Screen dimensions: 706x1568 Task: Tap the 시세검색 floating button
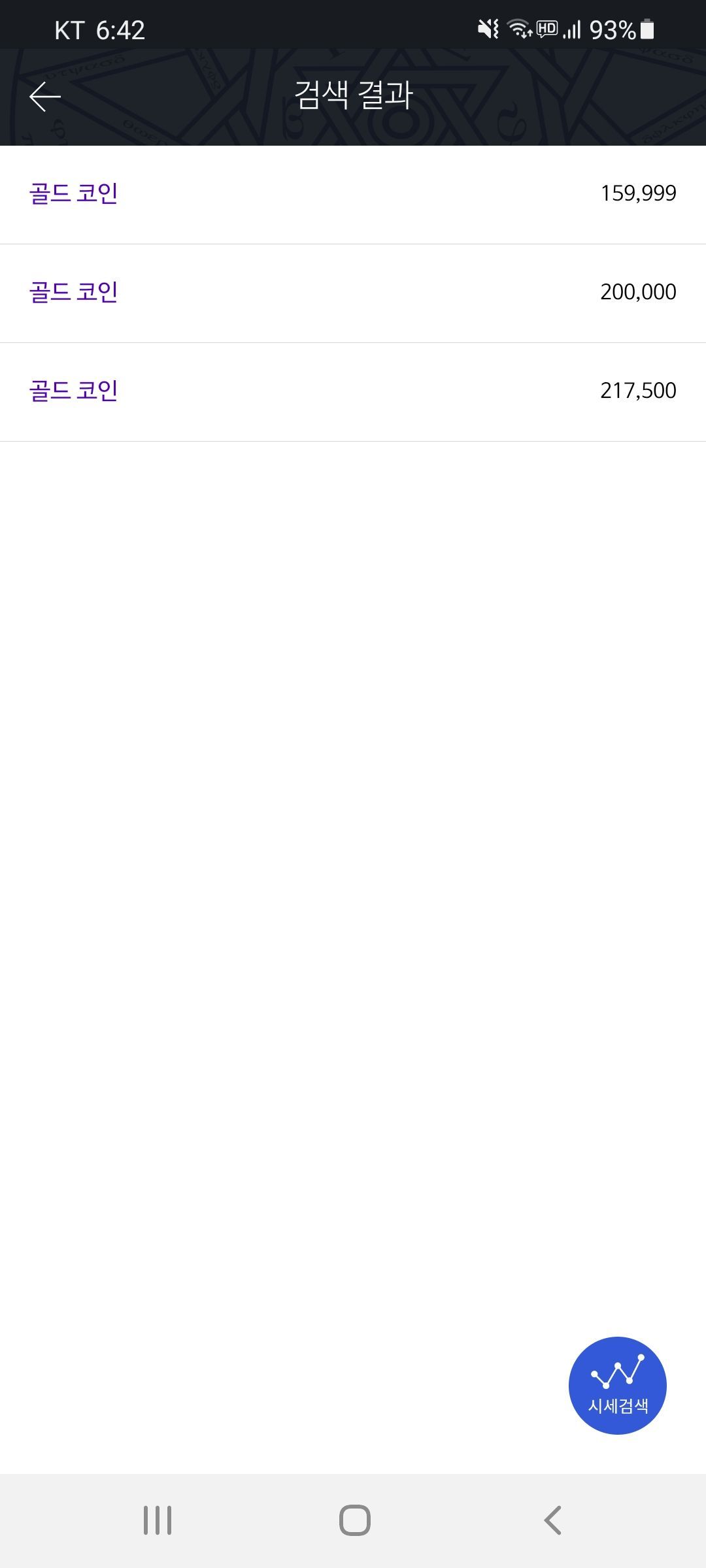tap(617, 1385)
